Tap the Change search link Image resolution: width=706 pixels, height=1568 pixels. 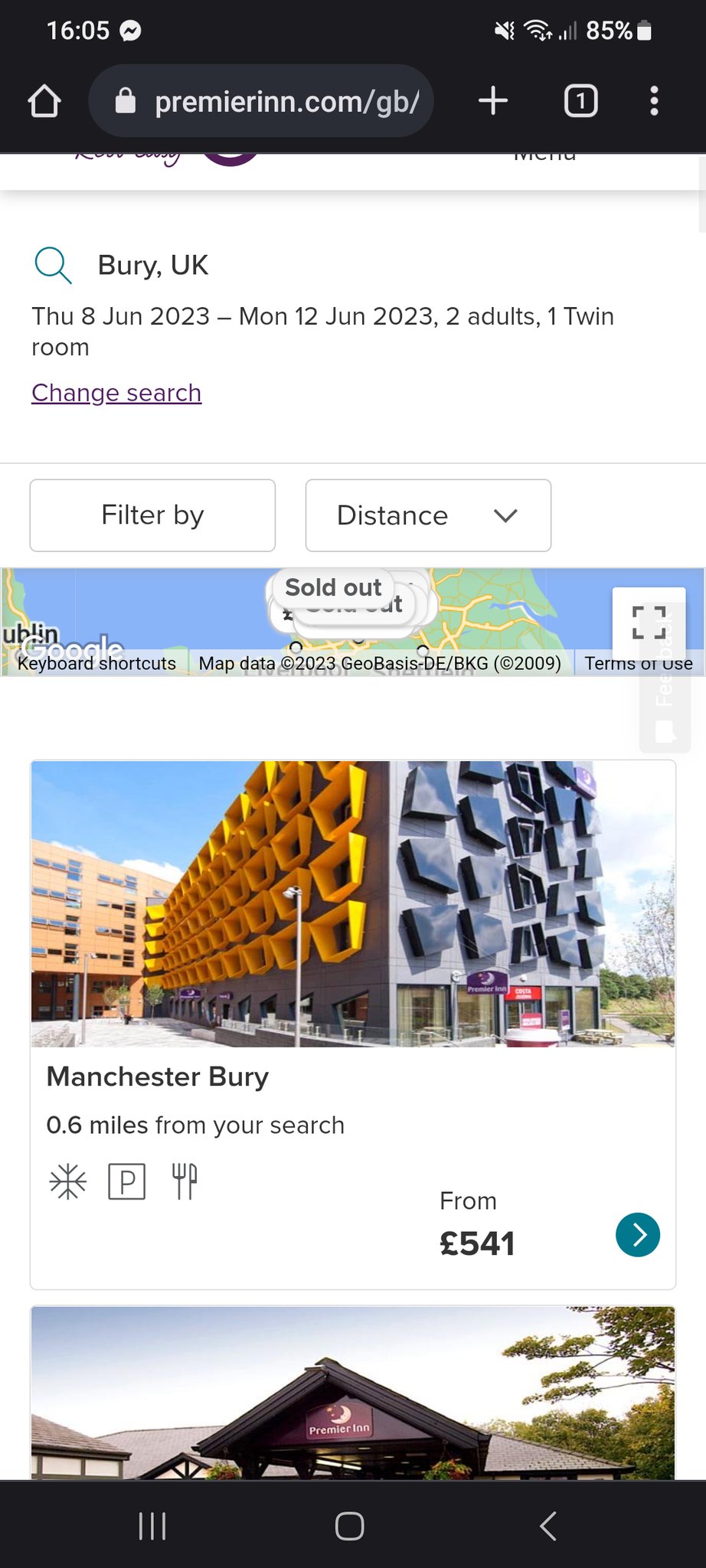[x=116, y=393]
